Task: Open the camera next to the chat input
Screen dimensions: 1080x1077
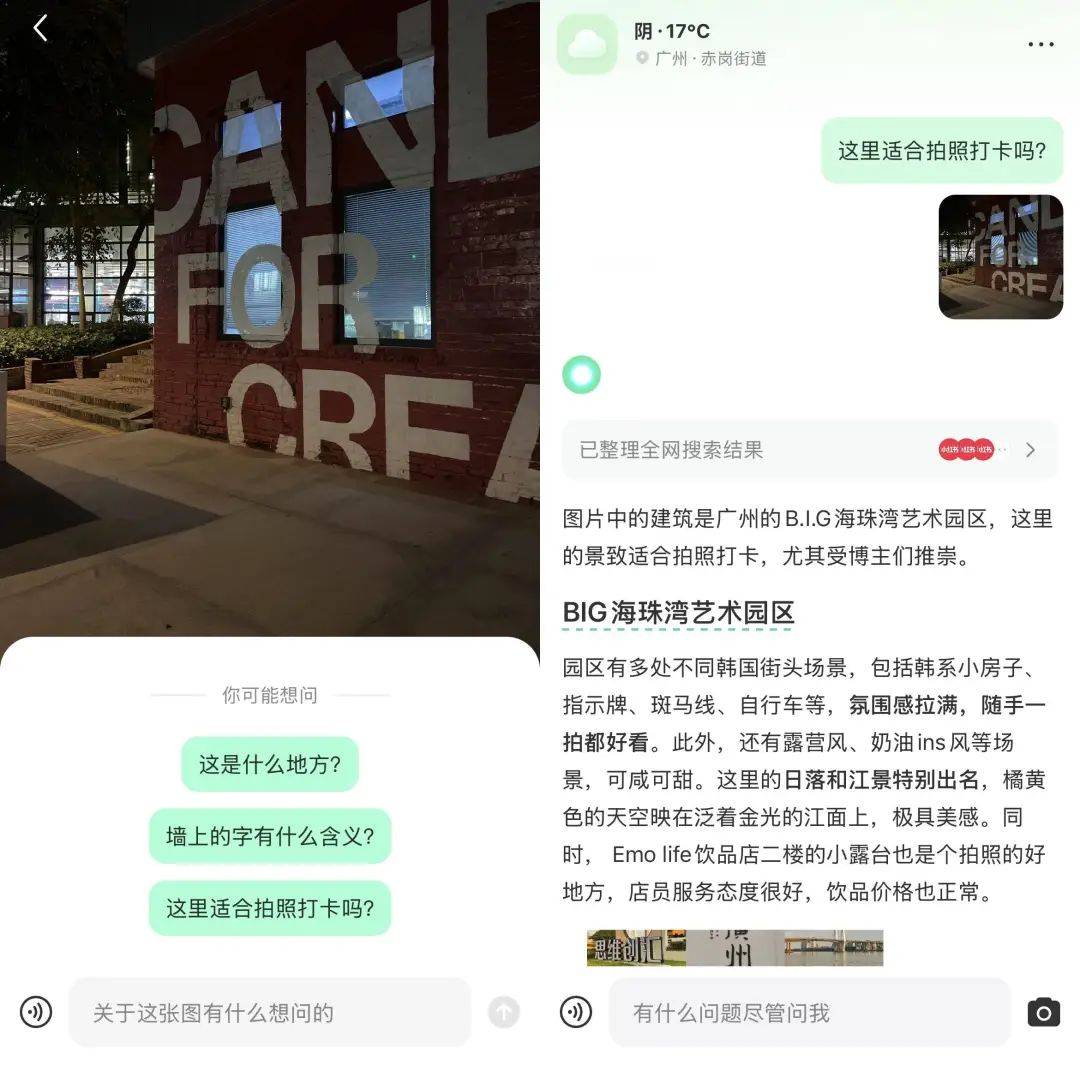Action: [x=1043, y=1013]
